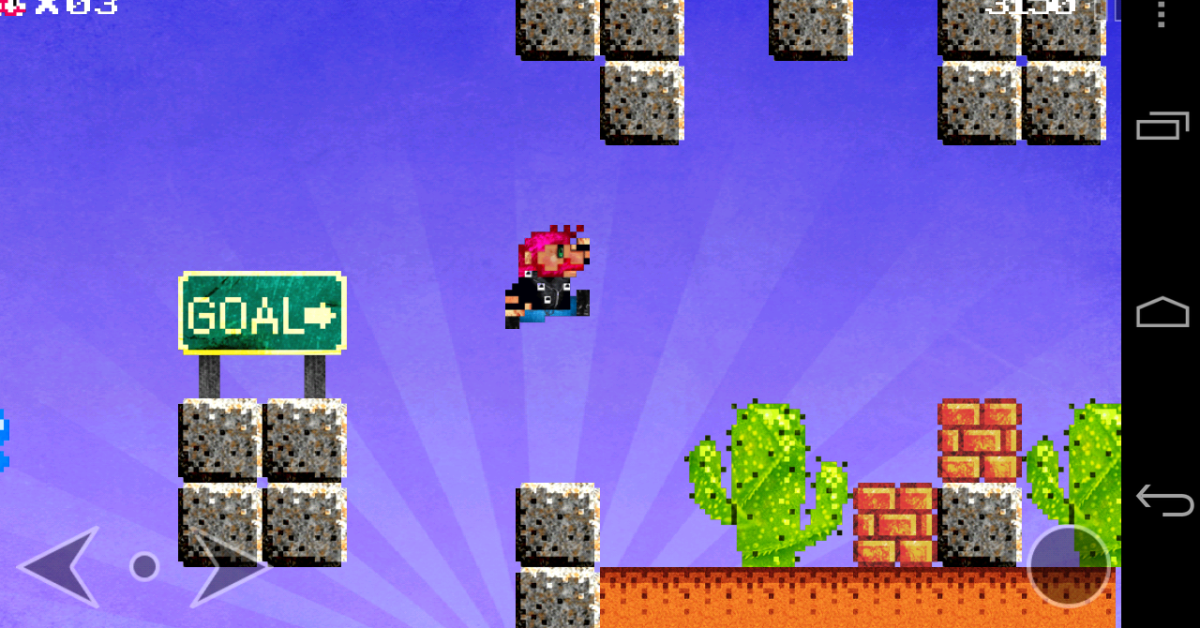Open the Android overflow menu dots
1200x628 pixels.
click(x=1160, y=14)
